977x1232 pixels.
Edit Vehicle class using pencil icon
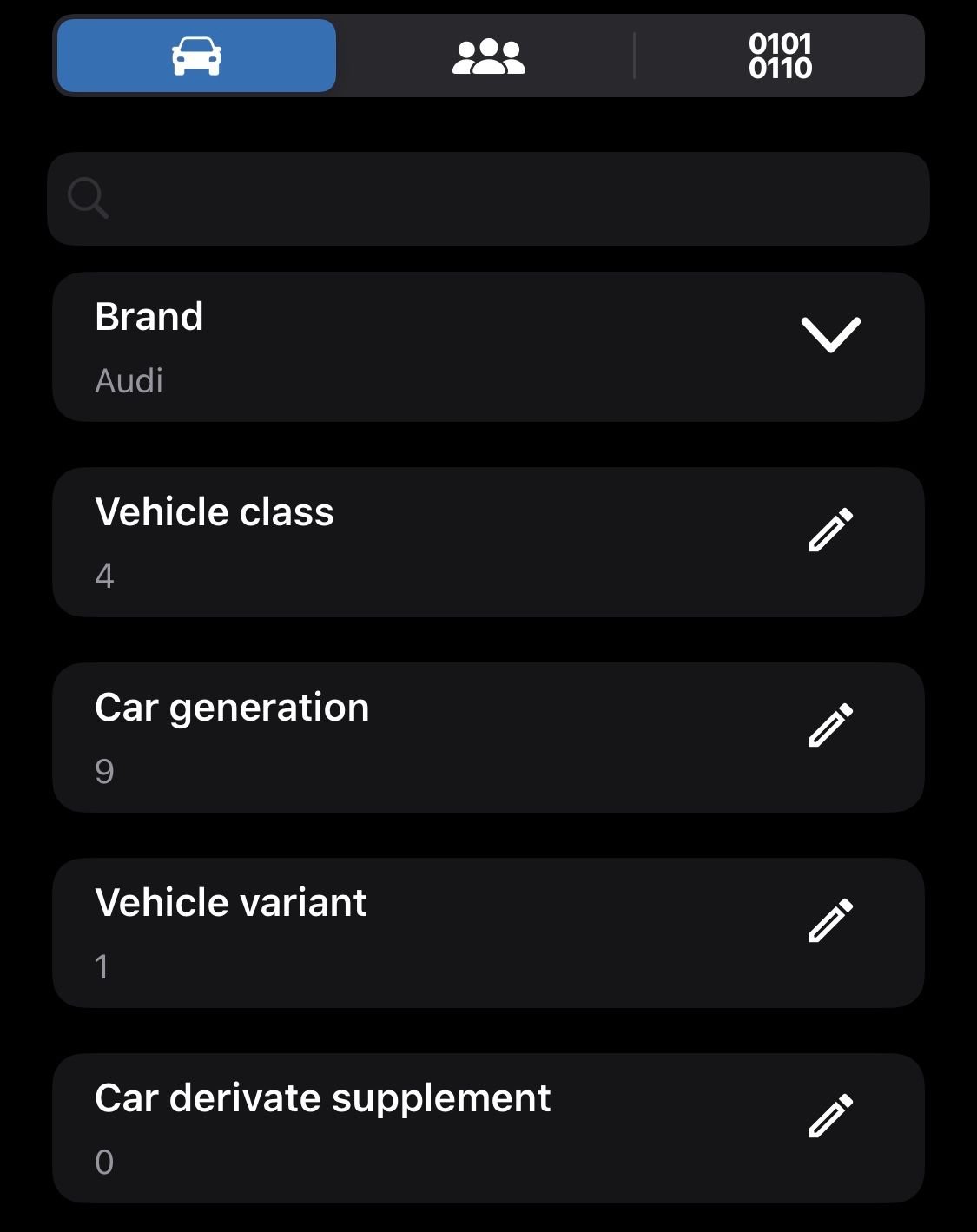click(x=829, y=530)
